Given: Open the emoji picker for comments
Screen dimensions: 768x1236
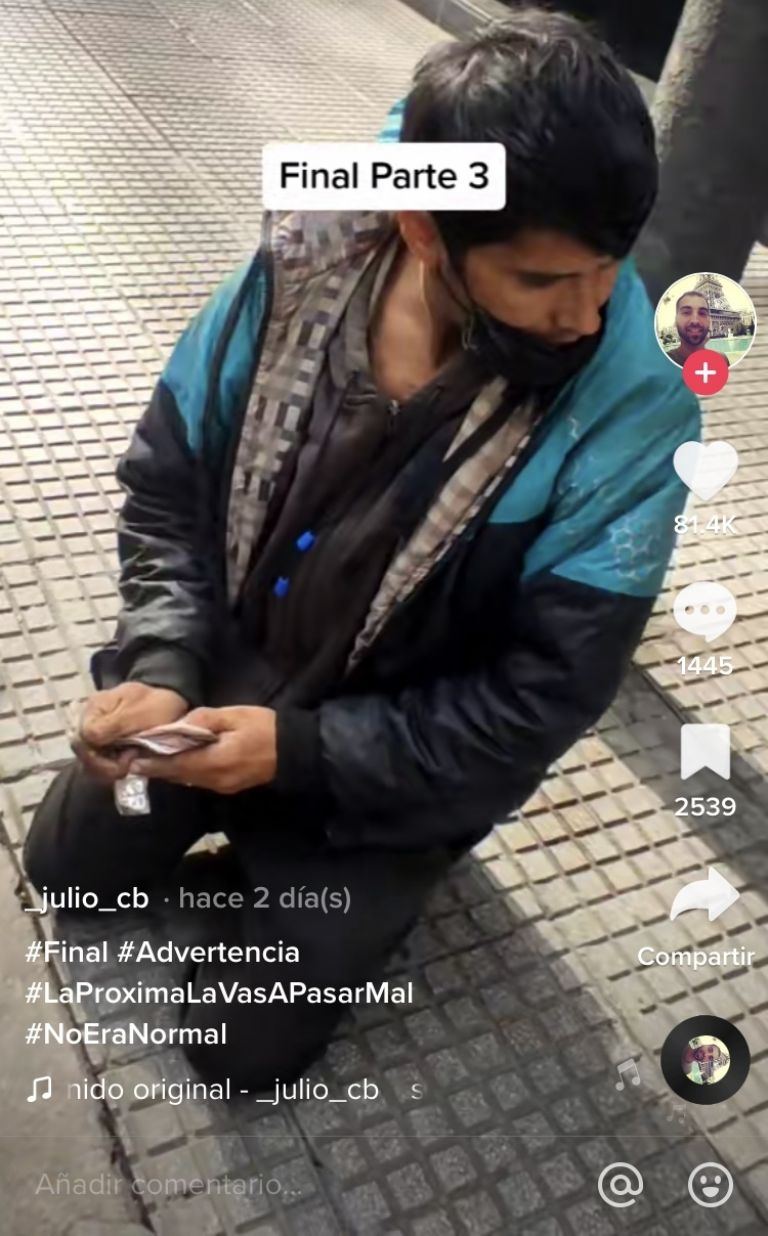Looking at the screenshot, I should 710,1185.
